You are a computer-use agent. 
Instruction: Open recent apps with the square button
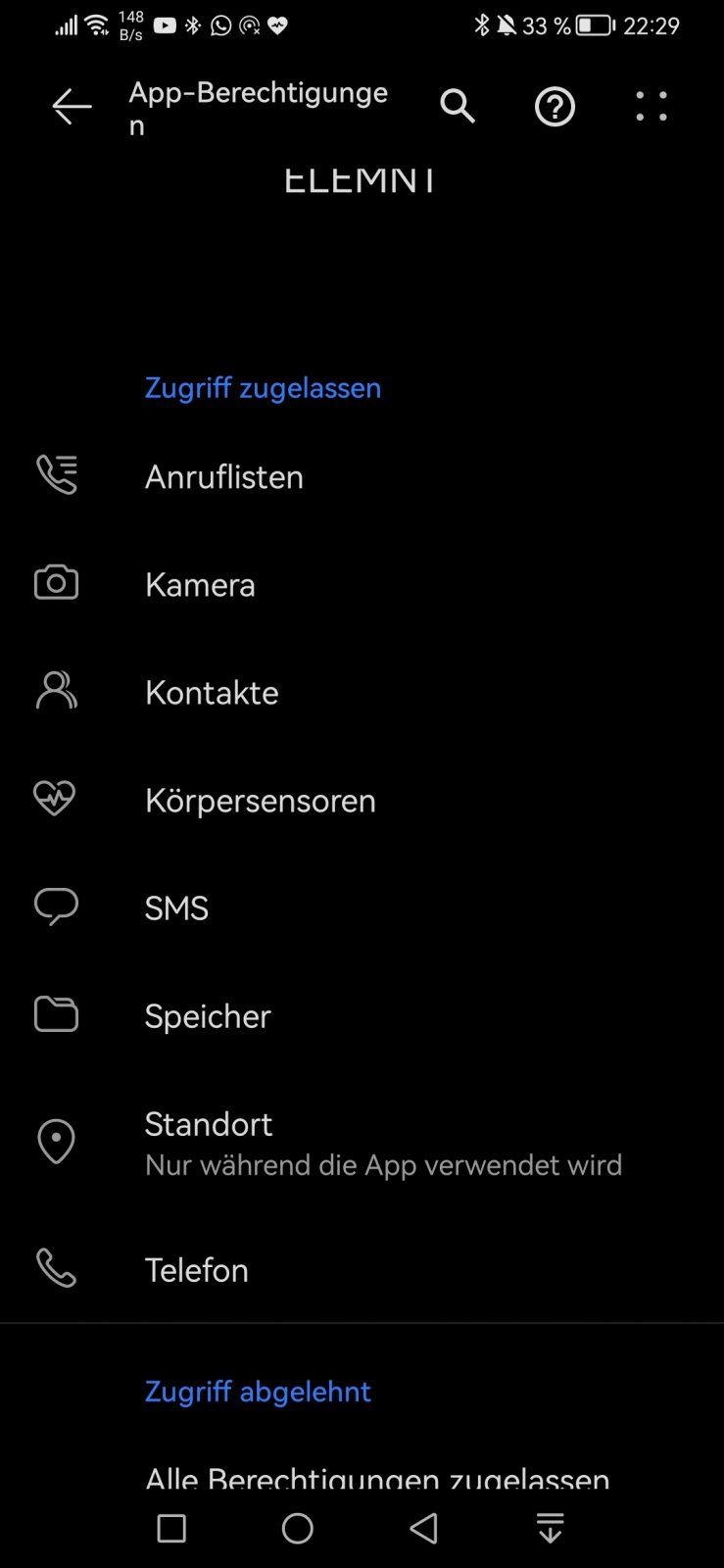point(171,1528)
